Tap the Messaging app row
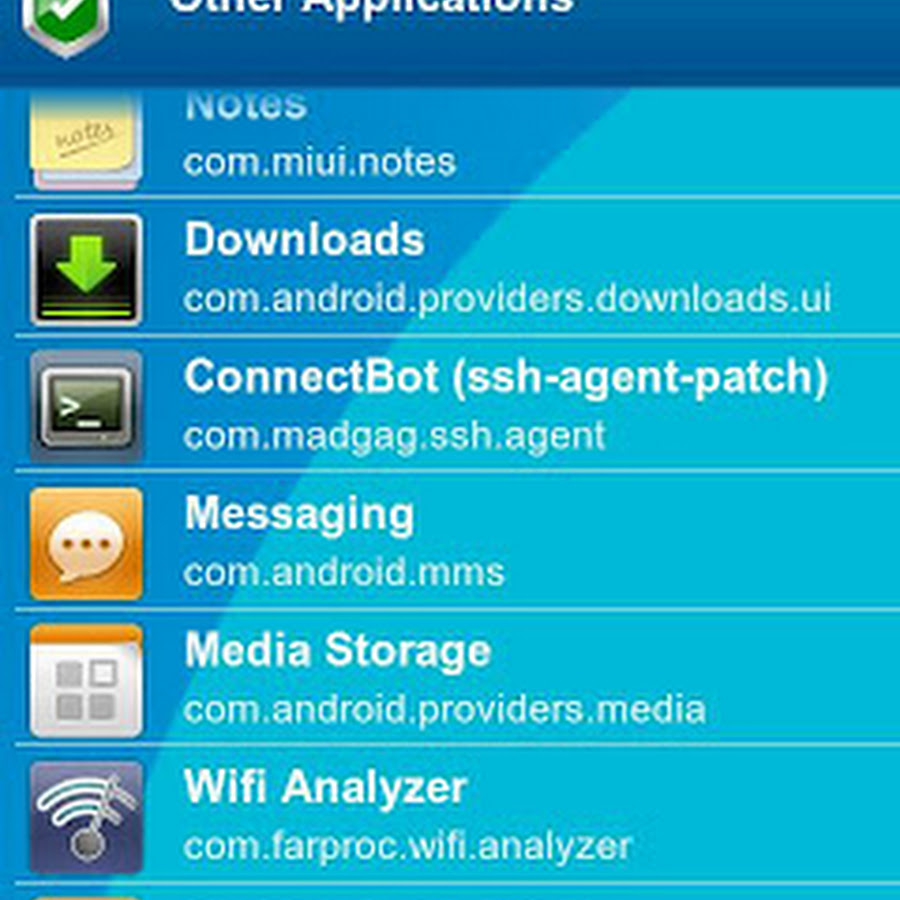The width and height of the screenshot is (900, 900). [450, 542]
